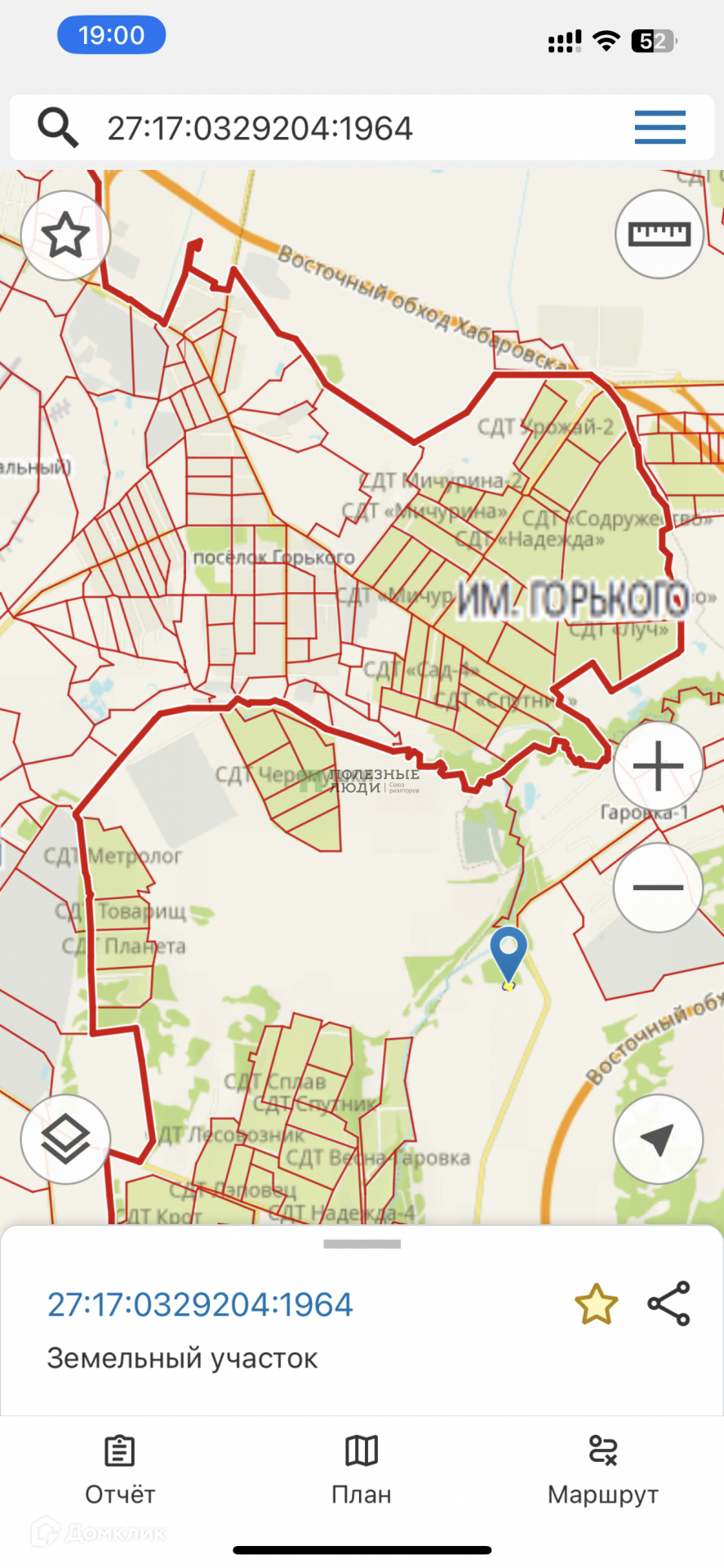724x1568 pixels.
Task: Tap the search magnifier icon
Action: pyautogui.click(x=58, y=128)
